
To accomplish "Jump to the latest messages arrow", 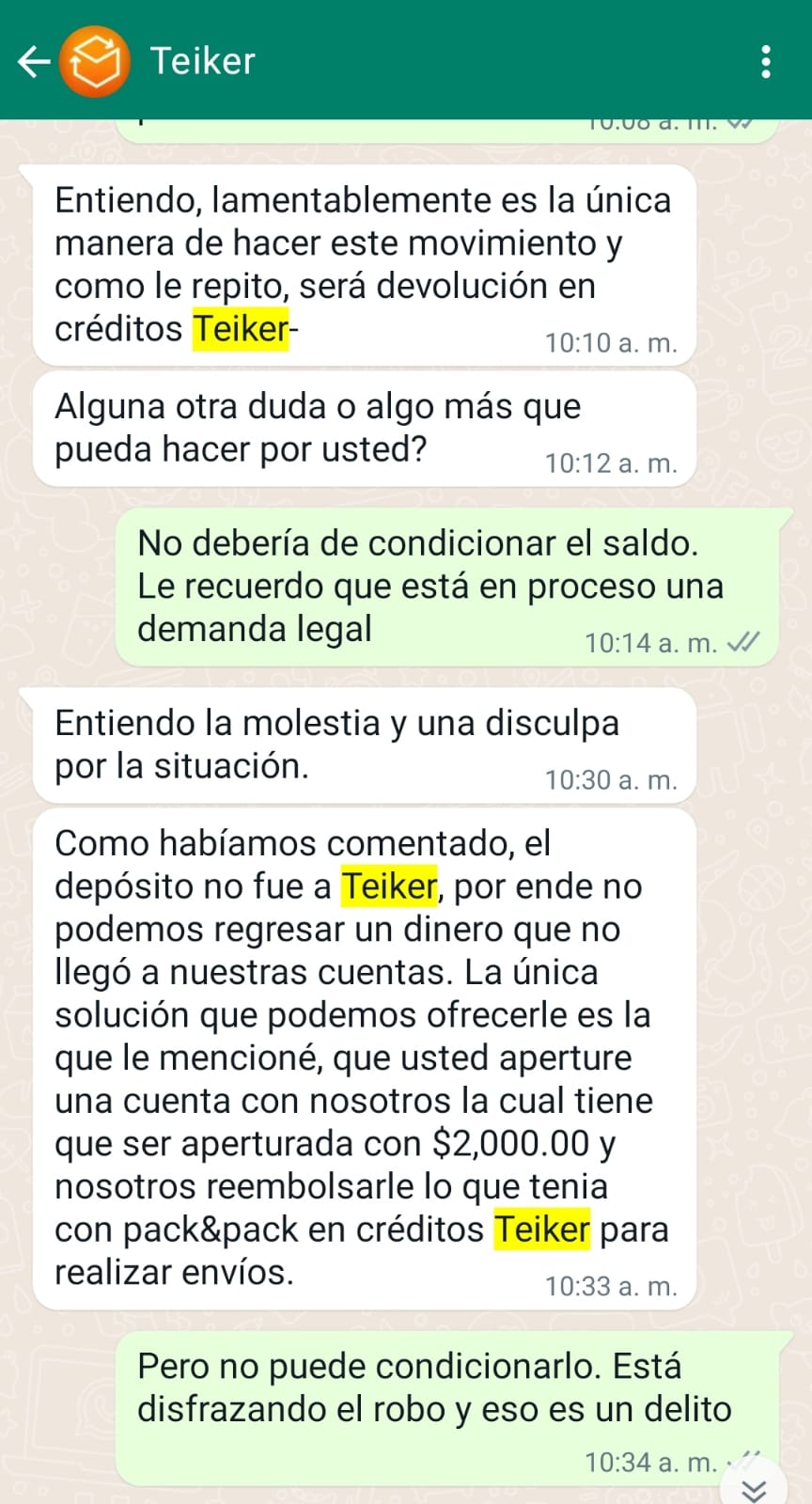I will tap(754, 1487).
